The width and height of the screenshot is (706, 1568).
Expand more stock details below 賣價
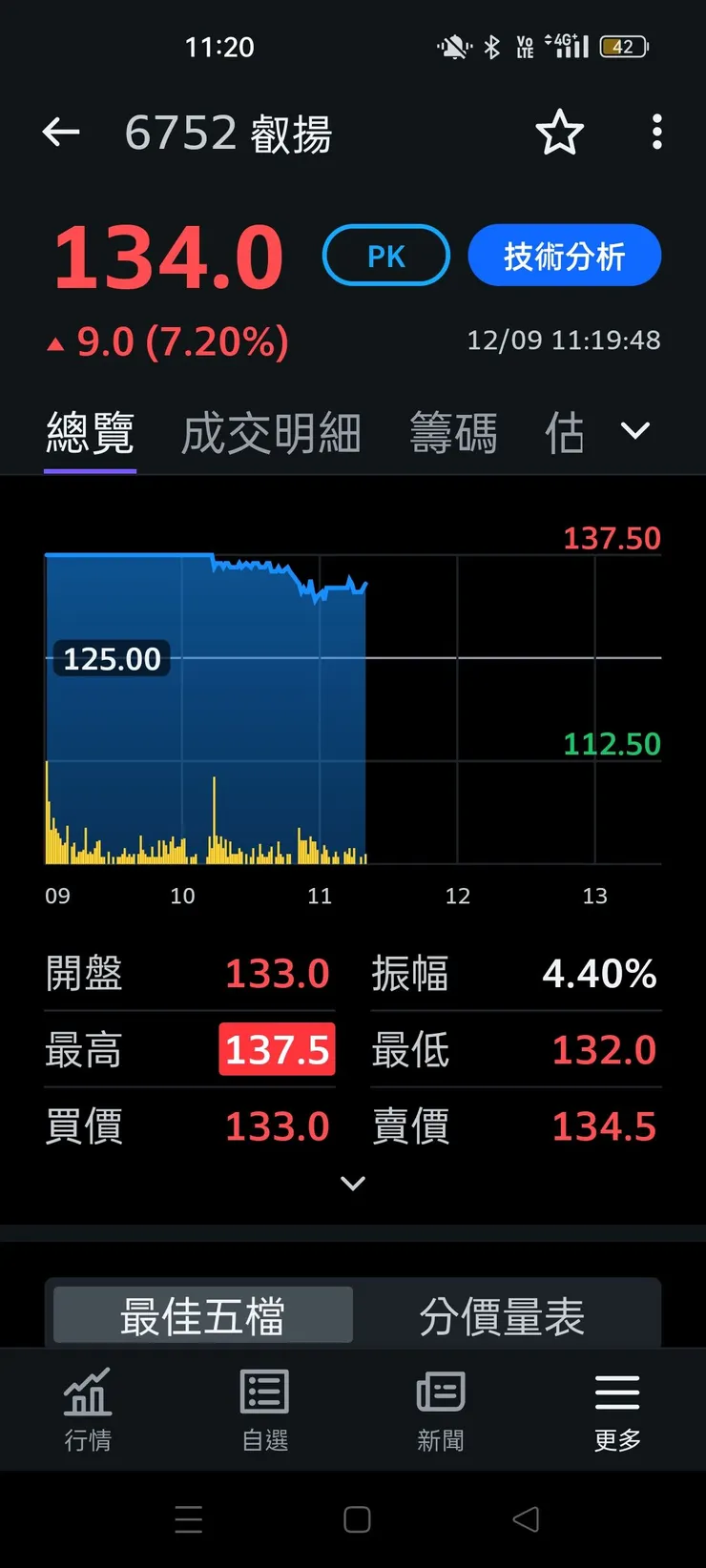[x=353, y=1183]
